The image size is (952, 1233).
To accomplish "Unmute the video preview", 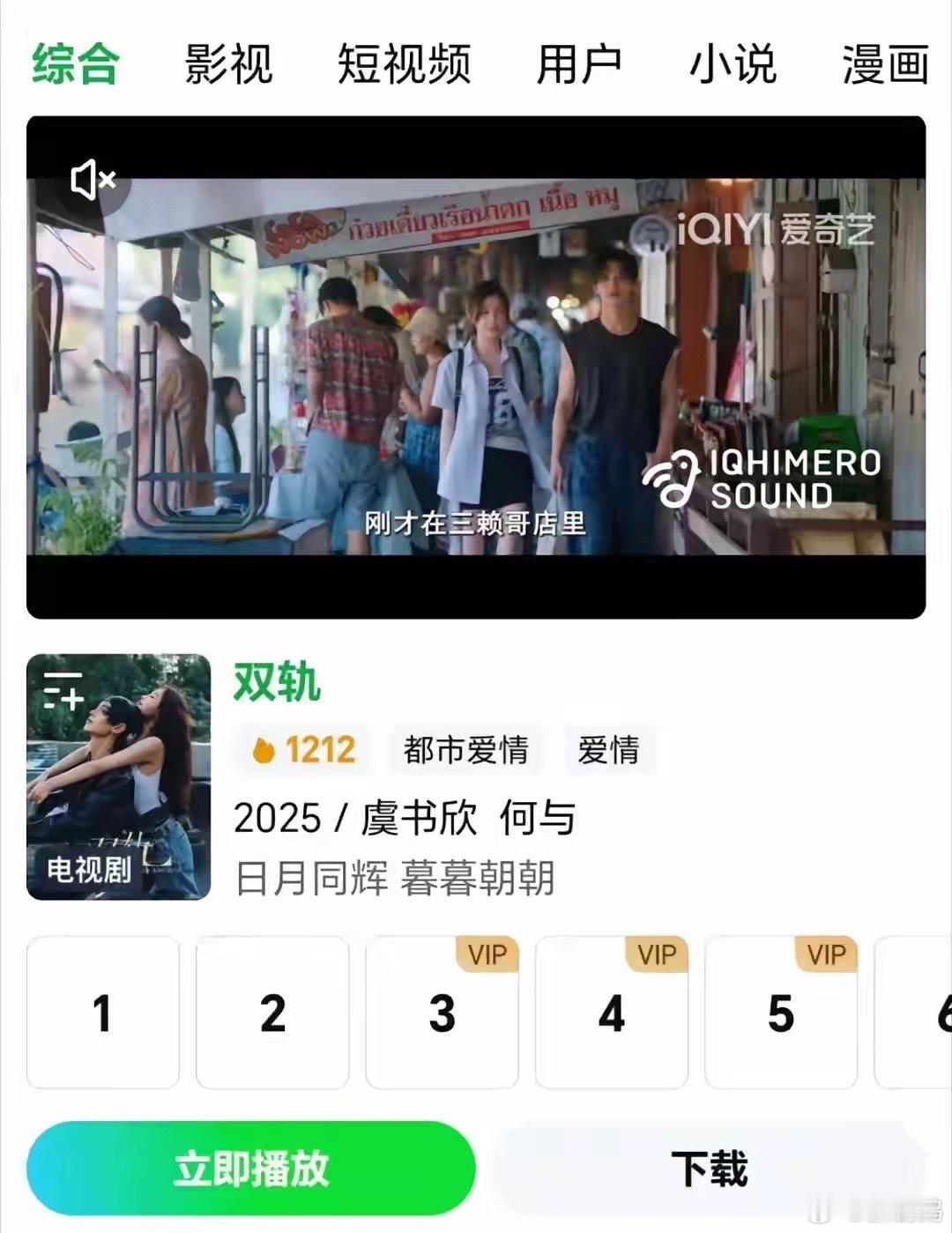I will (92, 178).
